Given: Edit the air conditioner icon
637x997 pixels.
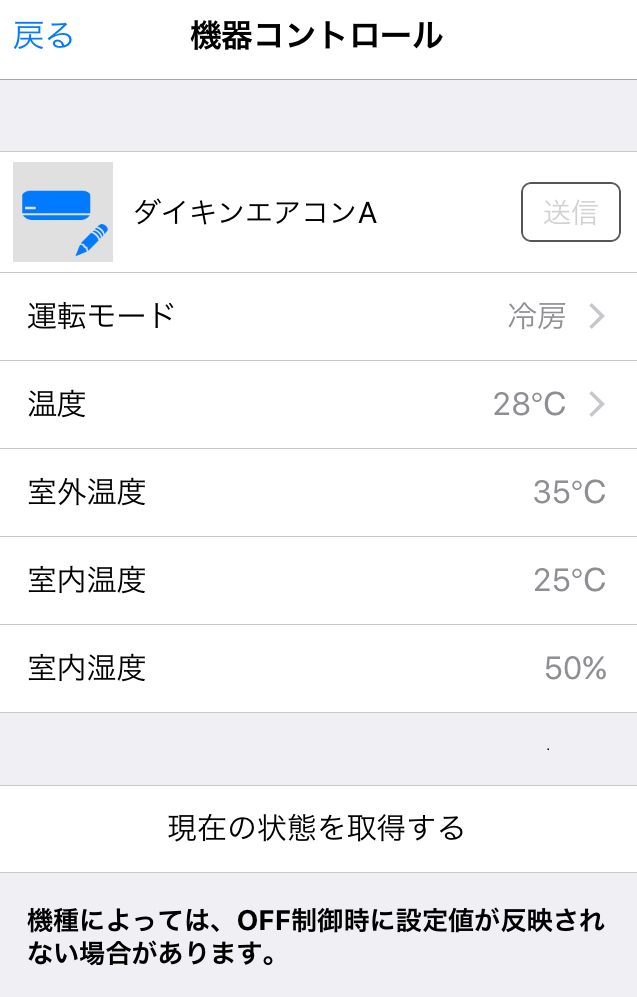Looking at the screenshot, I should click(63, 212).
